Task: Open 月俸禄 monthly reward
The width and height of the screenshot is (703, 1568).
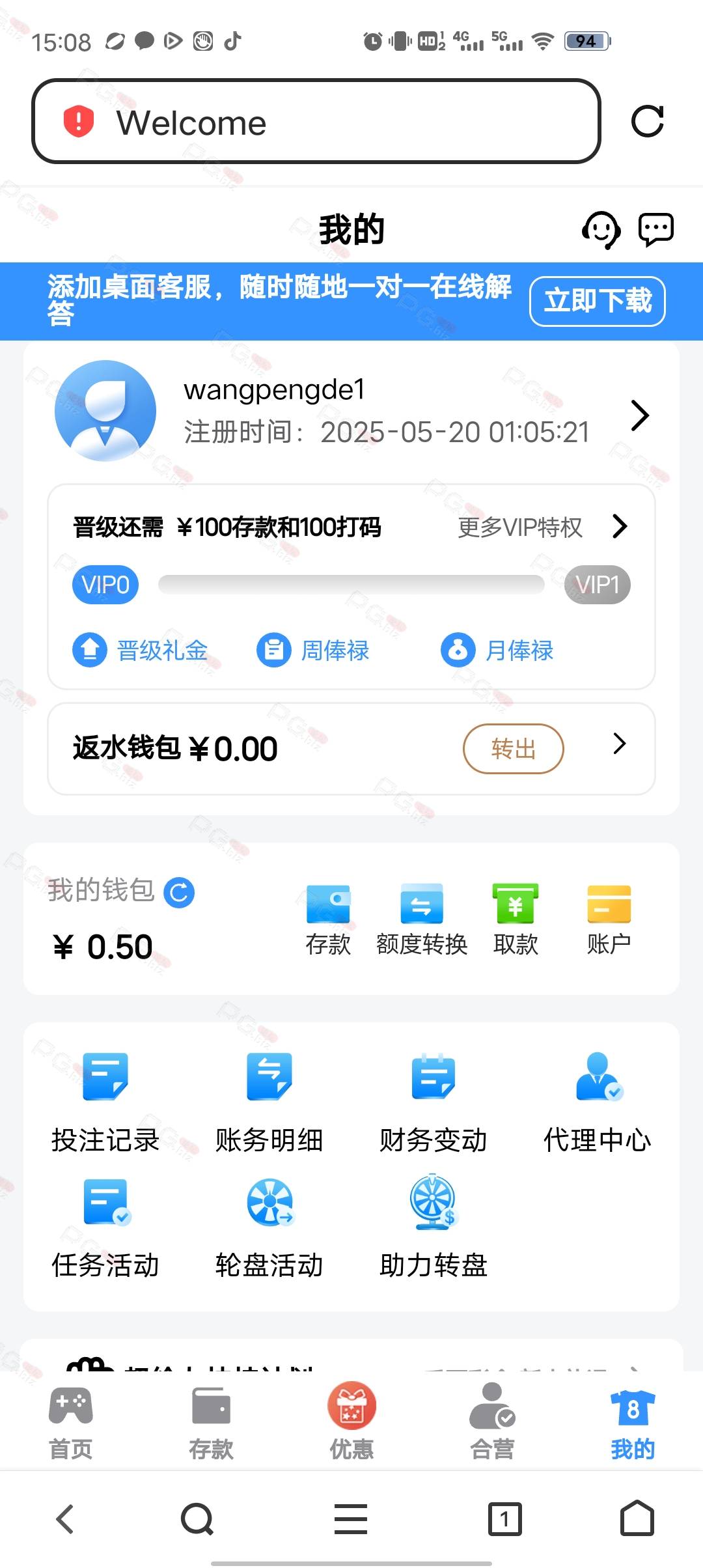Action: [497, 650]
